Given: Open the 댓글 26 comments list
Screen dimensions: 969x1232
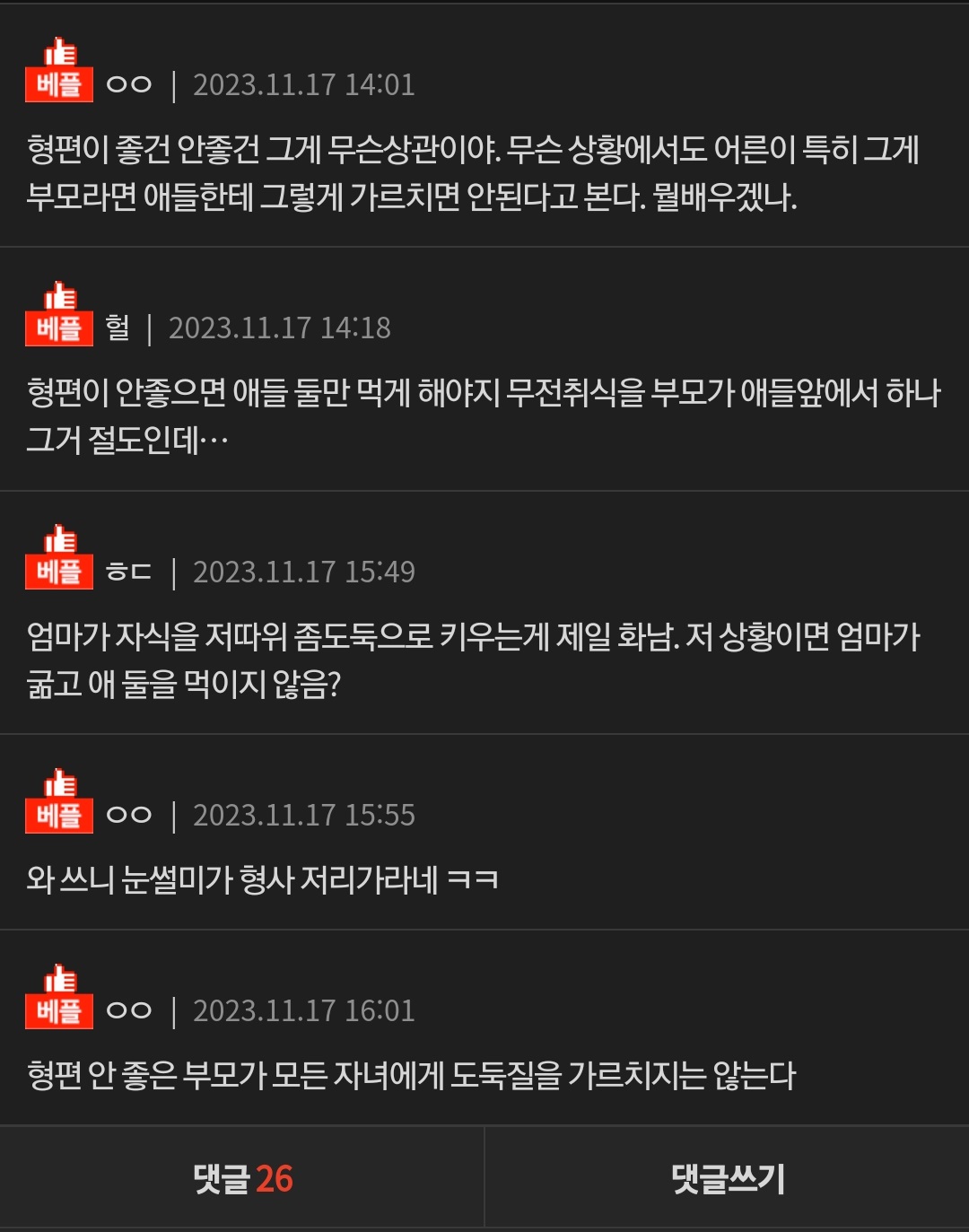Looking at the screenshot, I should 242,1178.
